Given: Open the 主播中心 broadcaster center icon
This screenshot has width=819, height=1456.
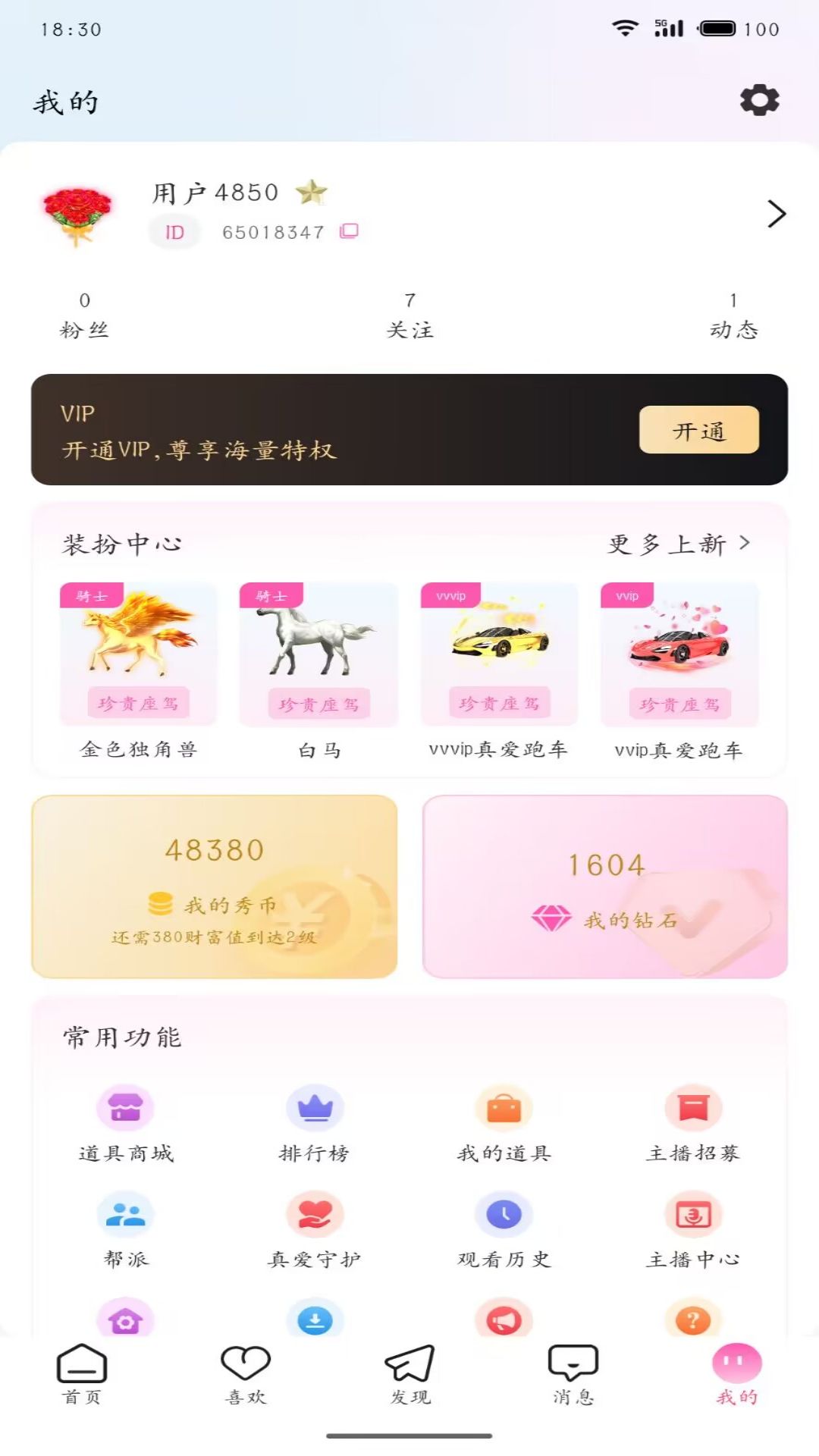Looking at the screenshot, I should [x=692, y=1213].
